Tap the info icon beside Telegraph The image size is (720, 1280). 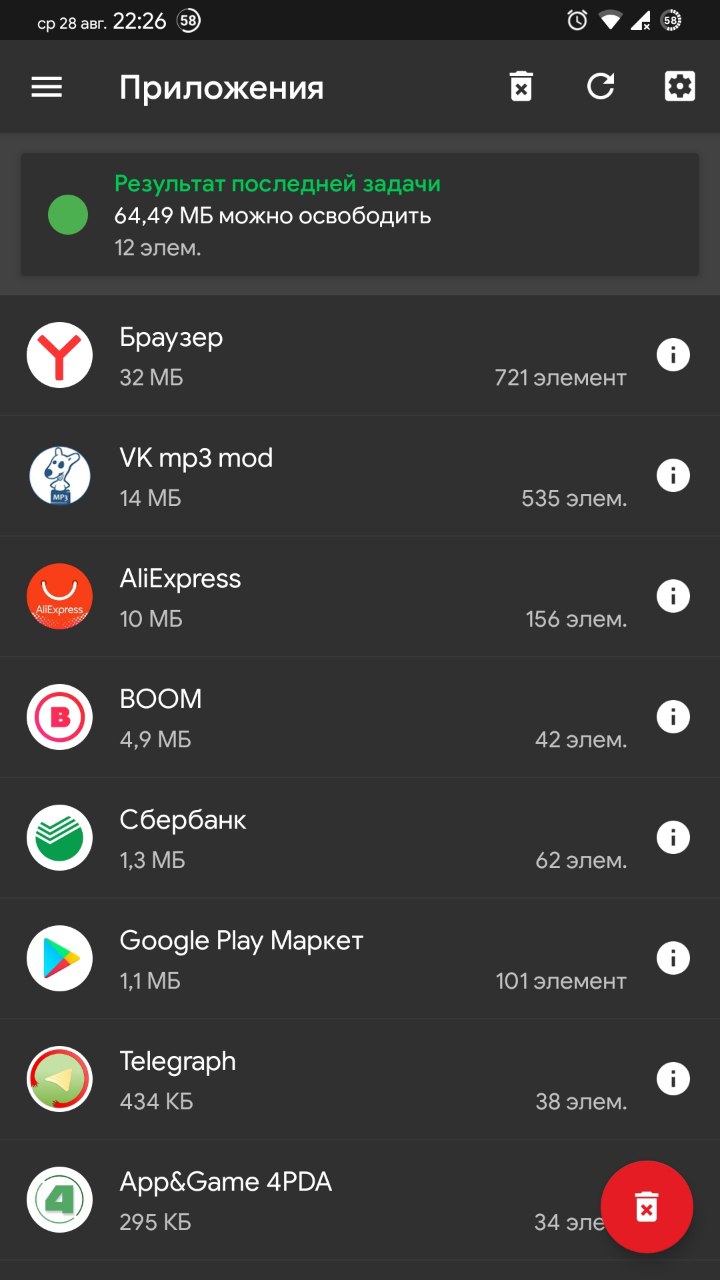coord(673,1079)
